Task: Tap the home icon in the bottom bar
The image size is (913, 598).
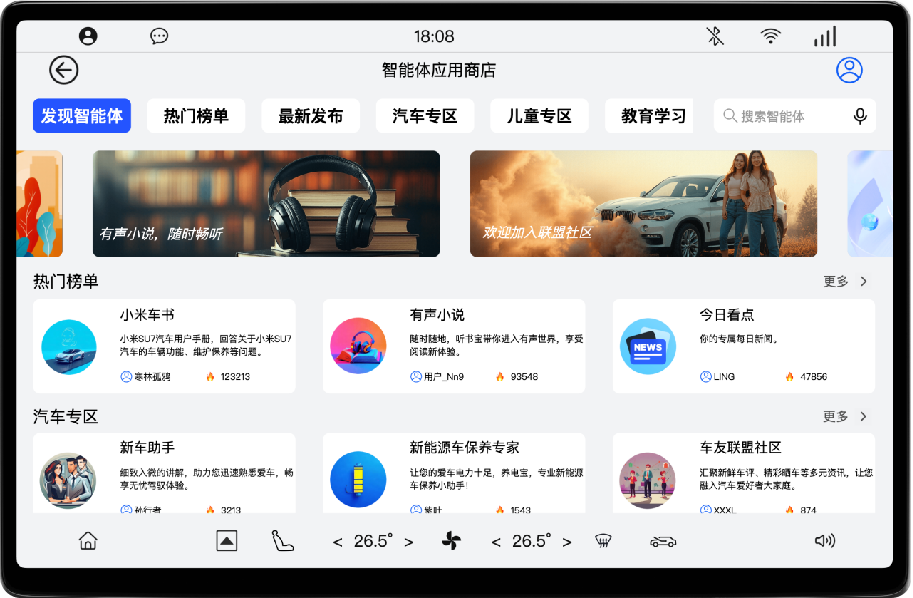Action: pos(88,541)
